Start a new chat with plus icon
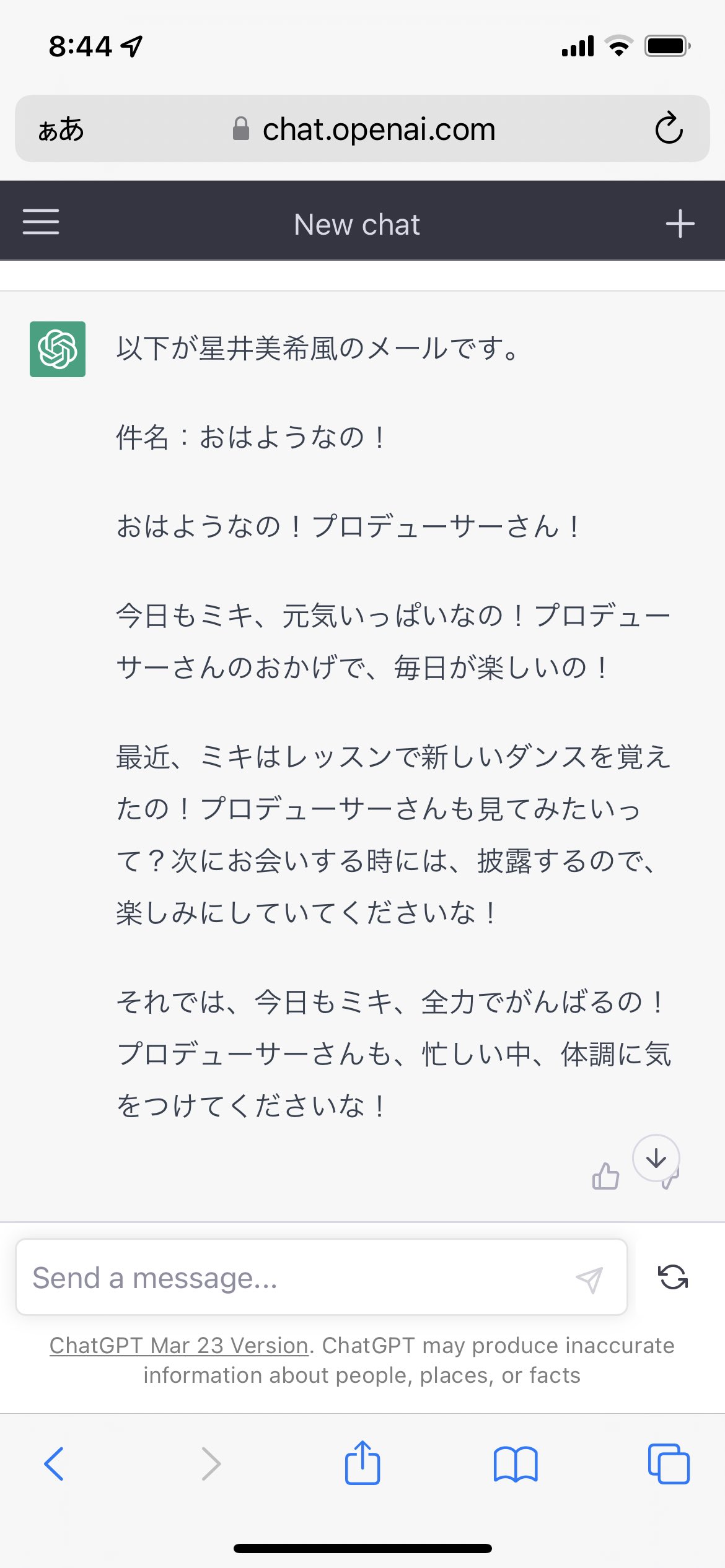The width and height of the screenshot is (725, 1568). pos(680,224)
